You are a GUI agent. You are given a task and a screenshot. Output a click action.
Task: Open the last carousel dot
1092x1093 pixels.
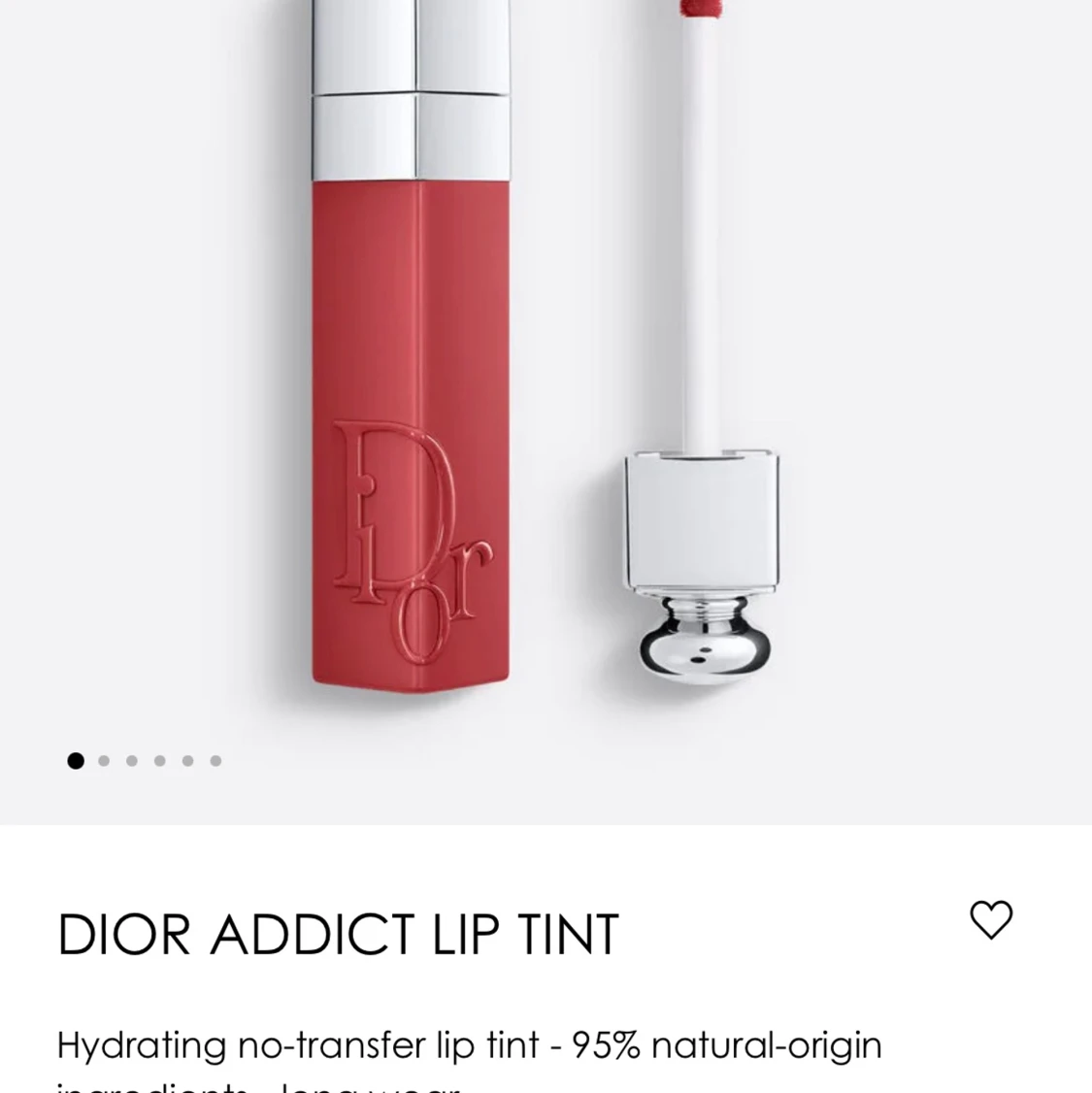[x=215, y=760]
